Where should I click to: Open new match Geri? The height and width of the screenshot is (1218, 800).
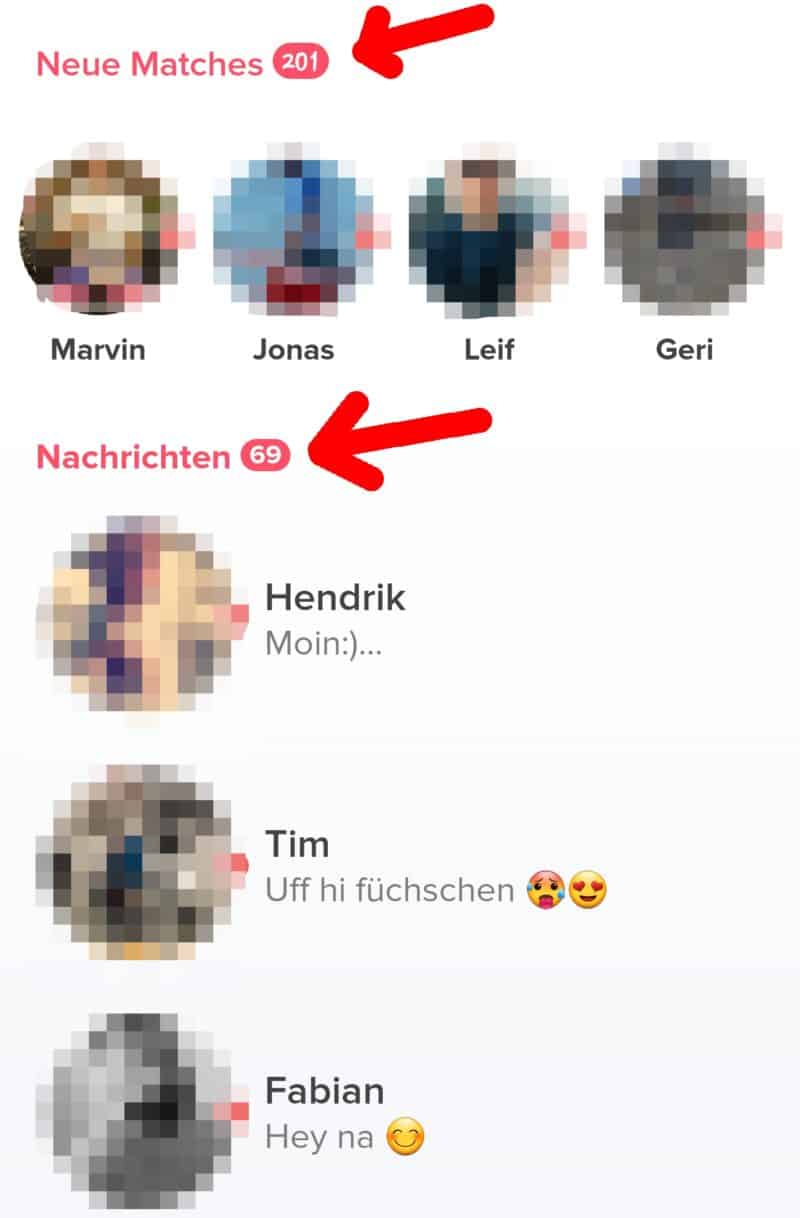point(684,232)
